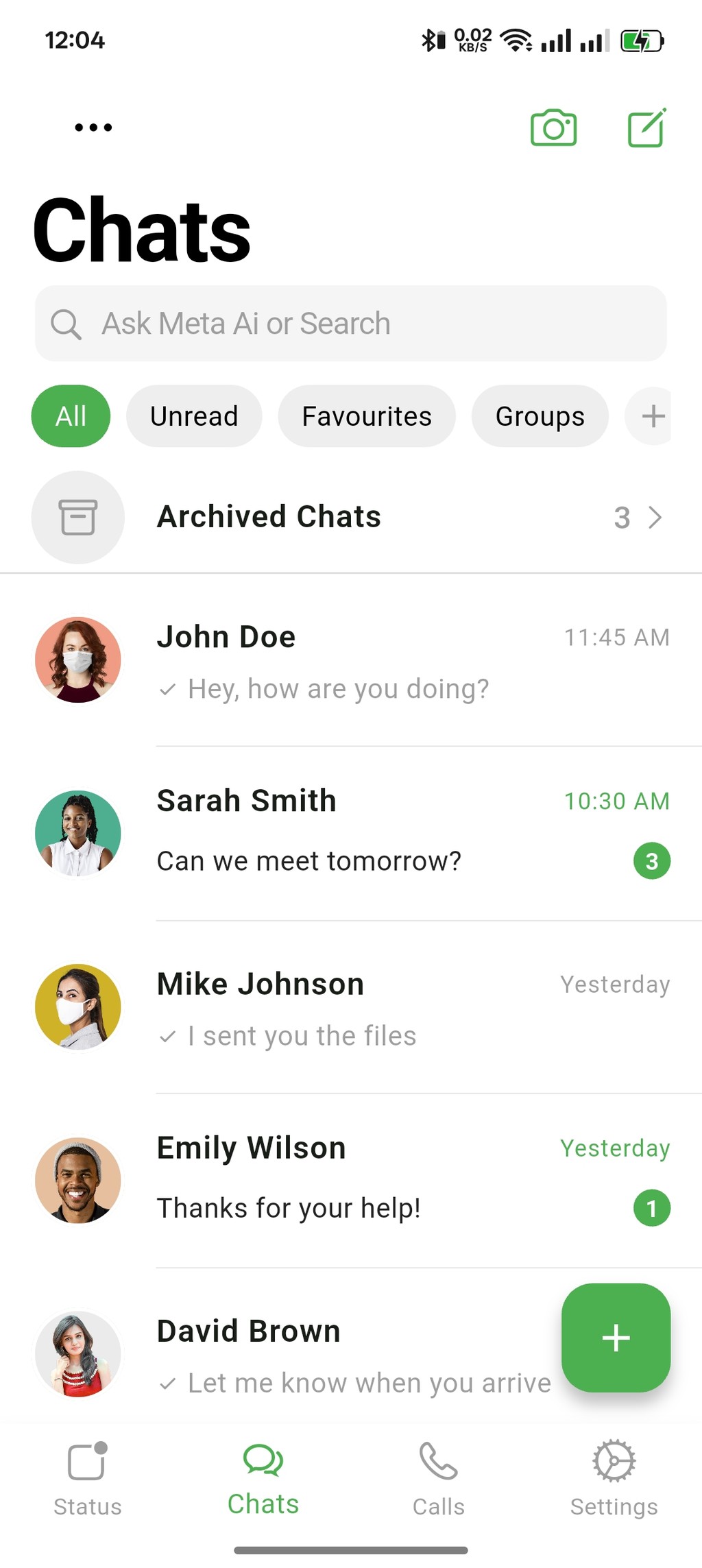Open the camera
This screenshot has height=1568, width=702.
pos(553,128)
